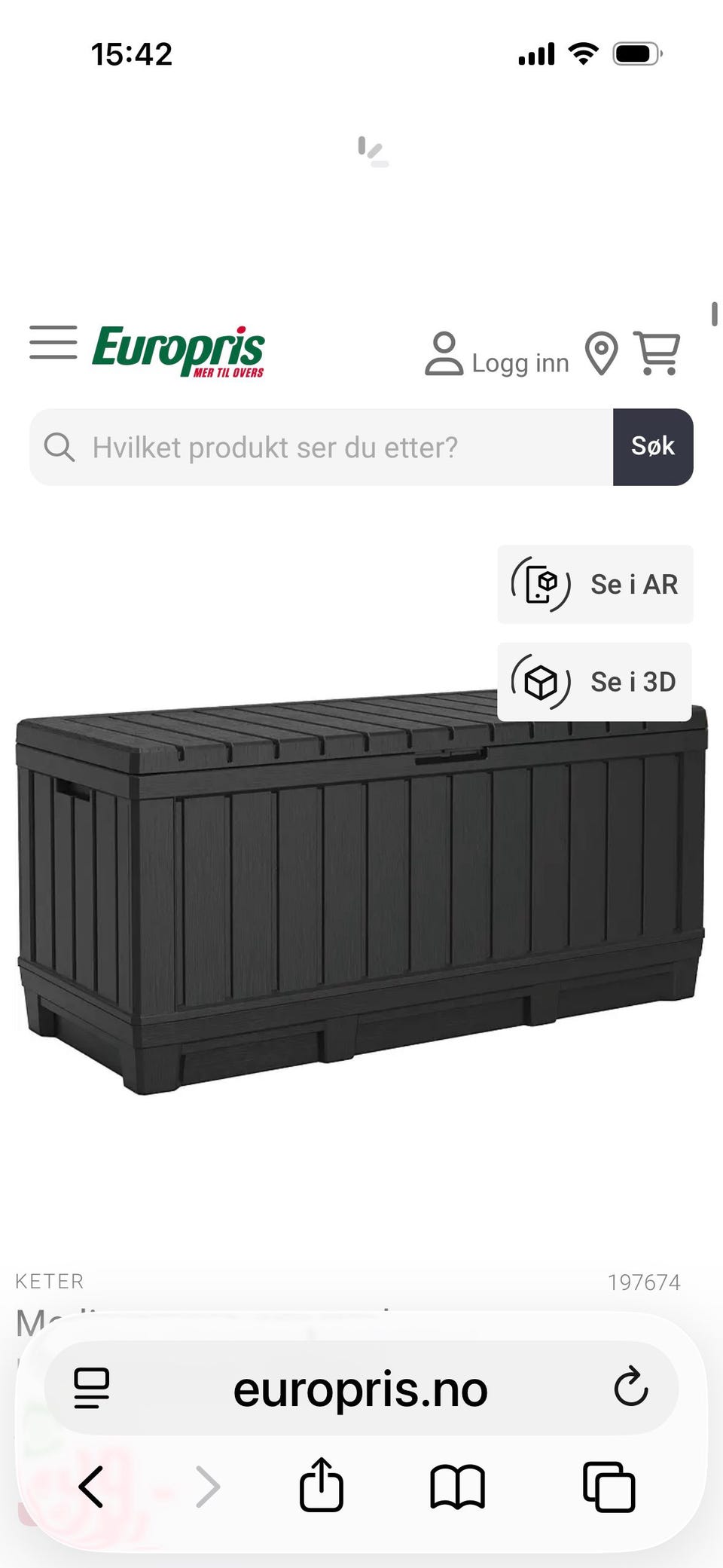The image size is (723, 1568).
Task: Navigate back using the back arrow
Action: pyautogui.click(x=92, y=1486)
